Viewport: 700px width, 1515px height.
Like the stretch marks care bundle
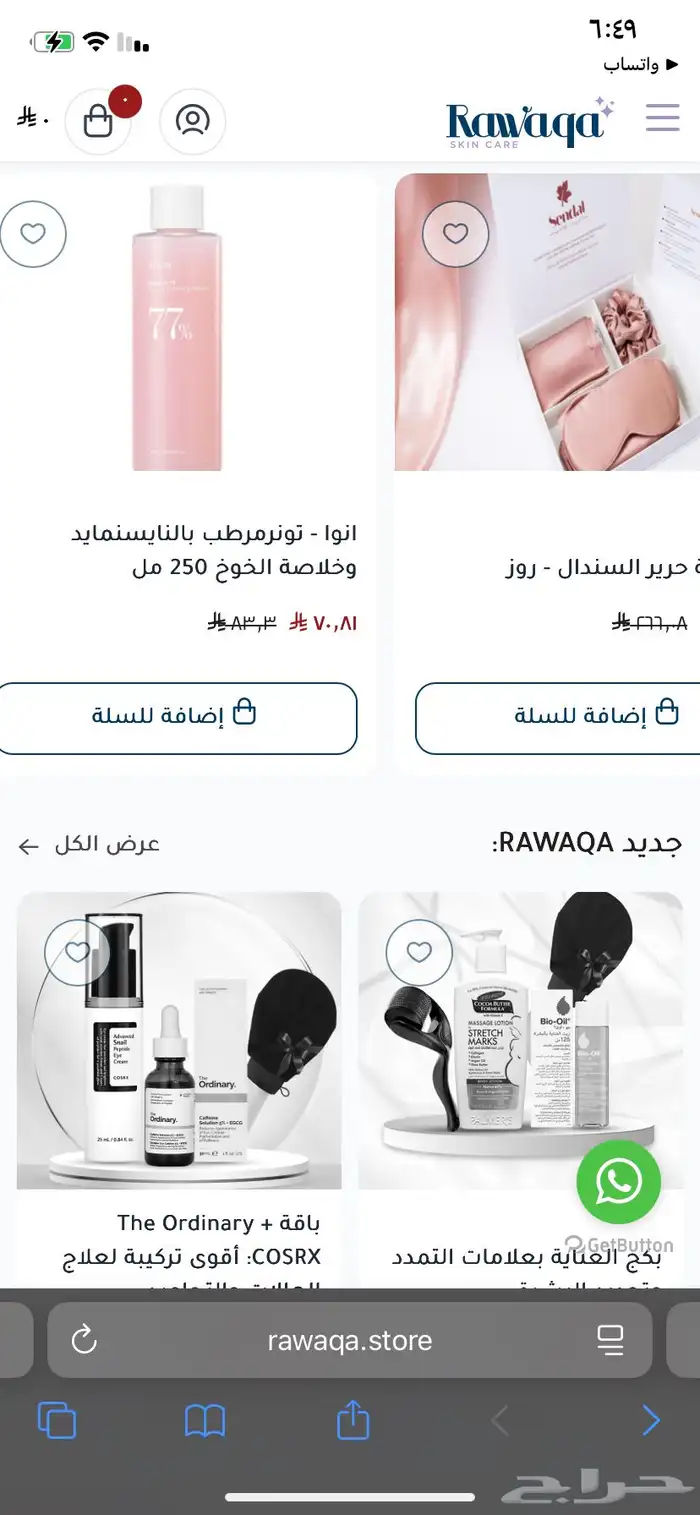(x=419, y=951)
